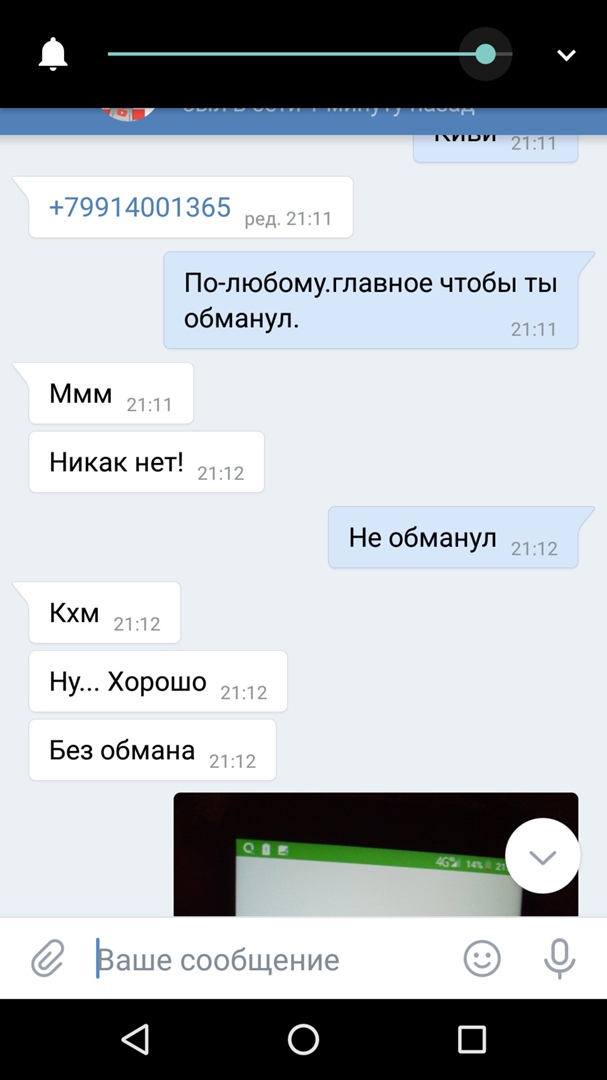Open the emoji picker
The image size is (607, 1080).
[x=482, y=960]
